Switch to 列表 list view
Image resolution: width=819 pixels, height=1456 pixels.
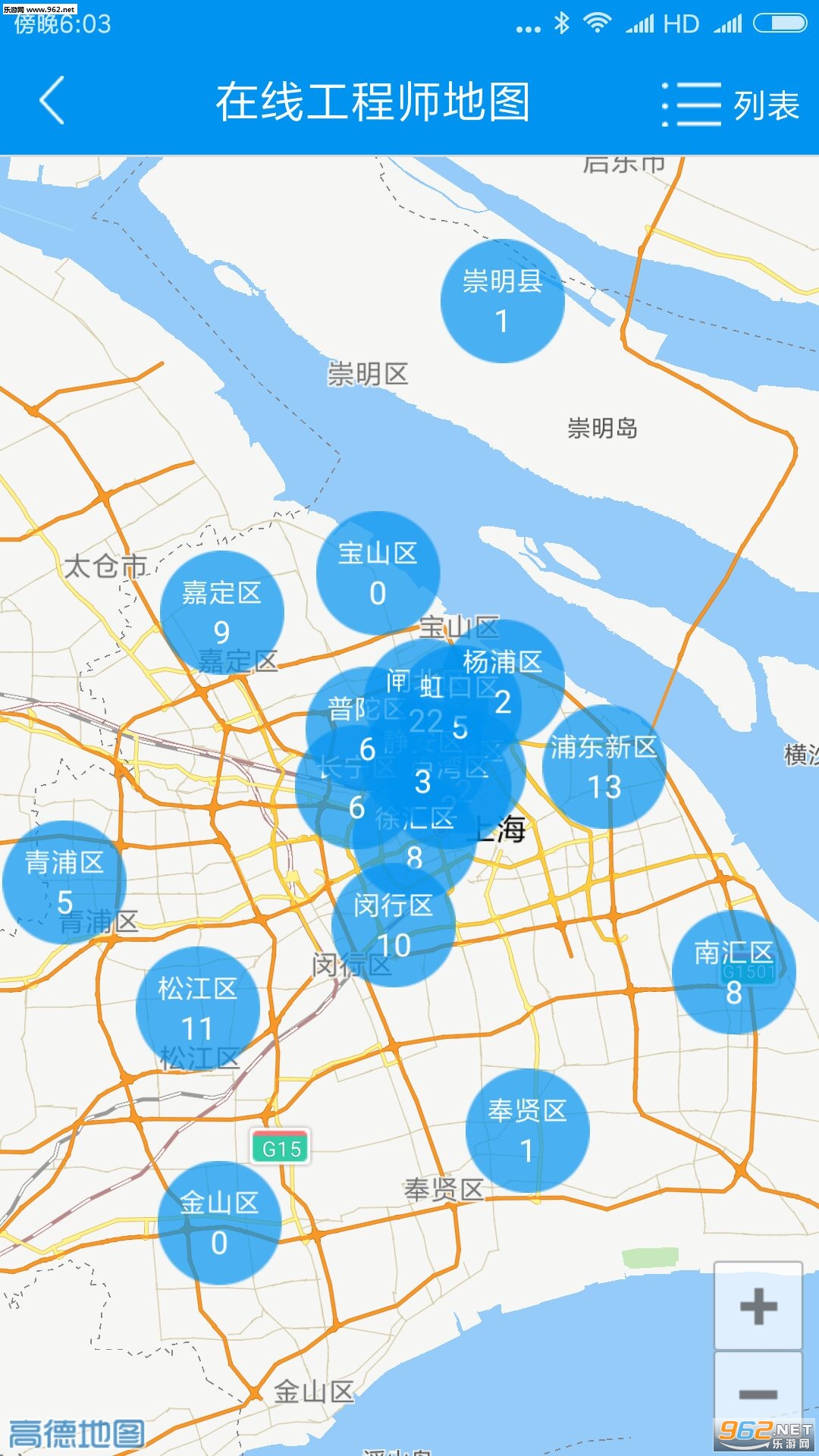(731, 104)
